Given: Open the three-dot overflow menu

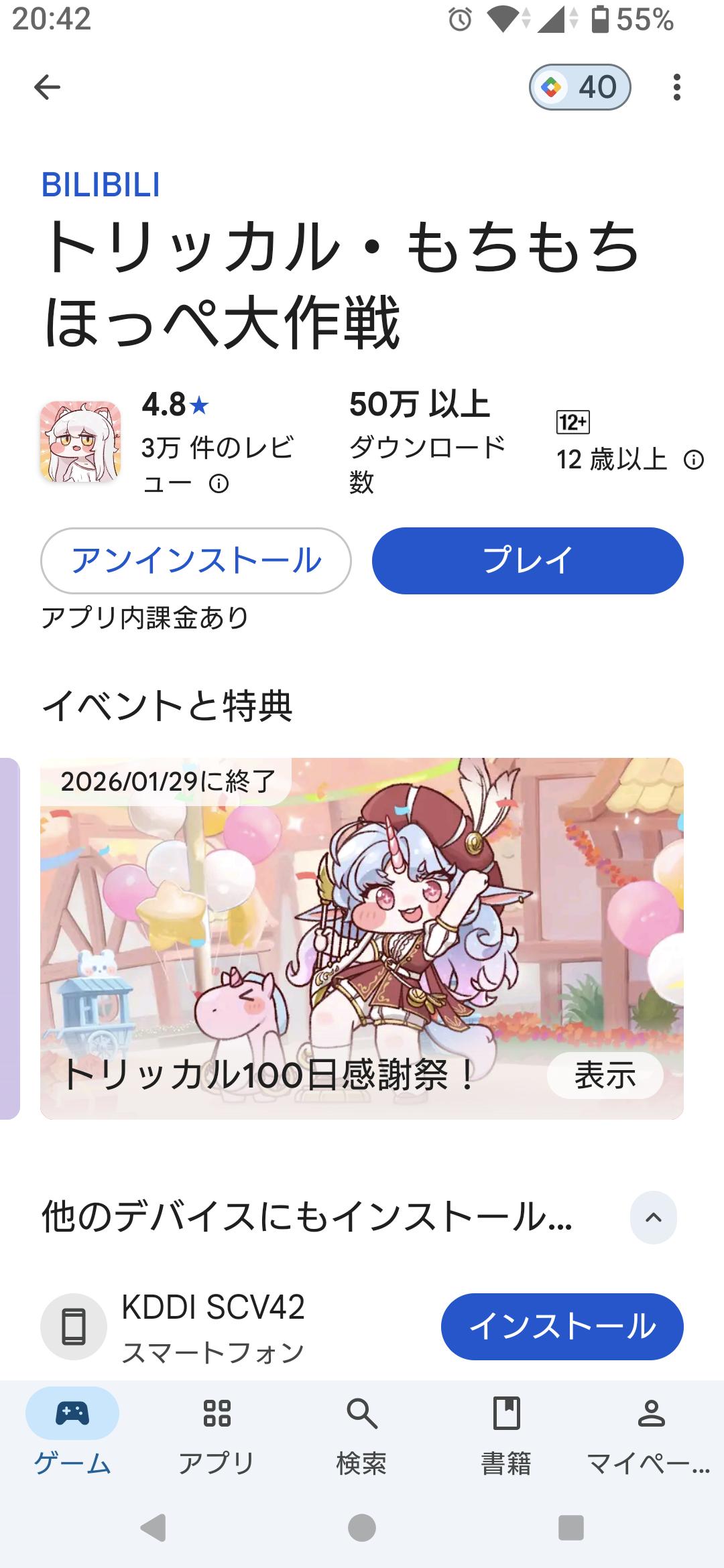Looking at the screenshot, I should (676, 87).
